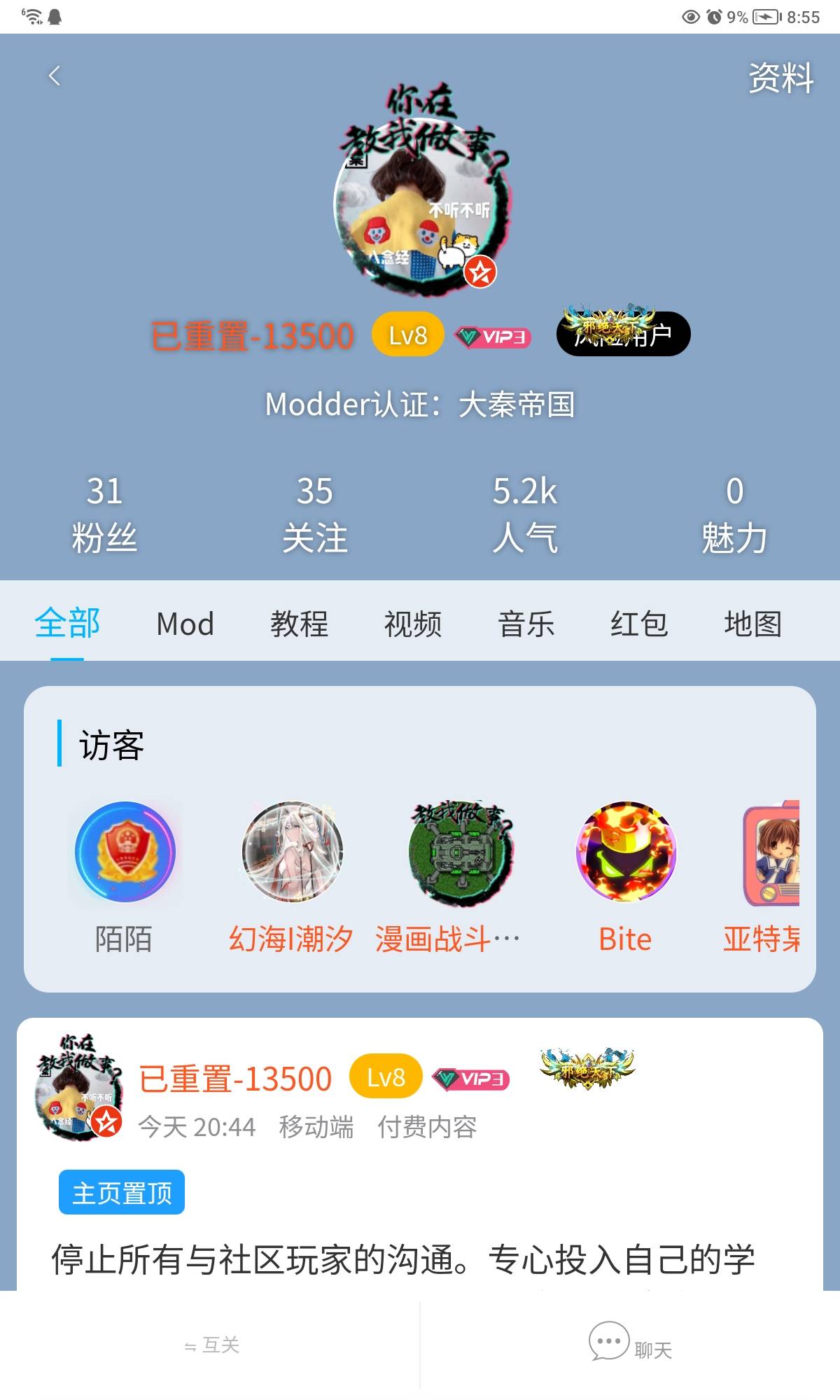Screen dimensions: 840x1400
Task: Go back using the top-left arrow
Action: 55,76
